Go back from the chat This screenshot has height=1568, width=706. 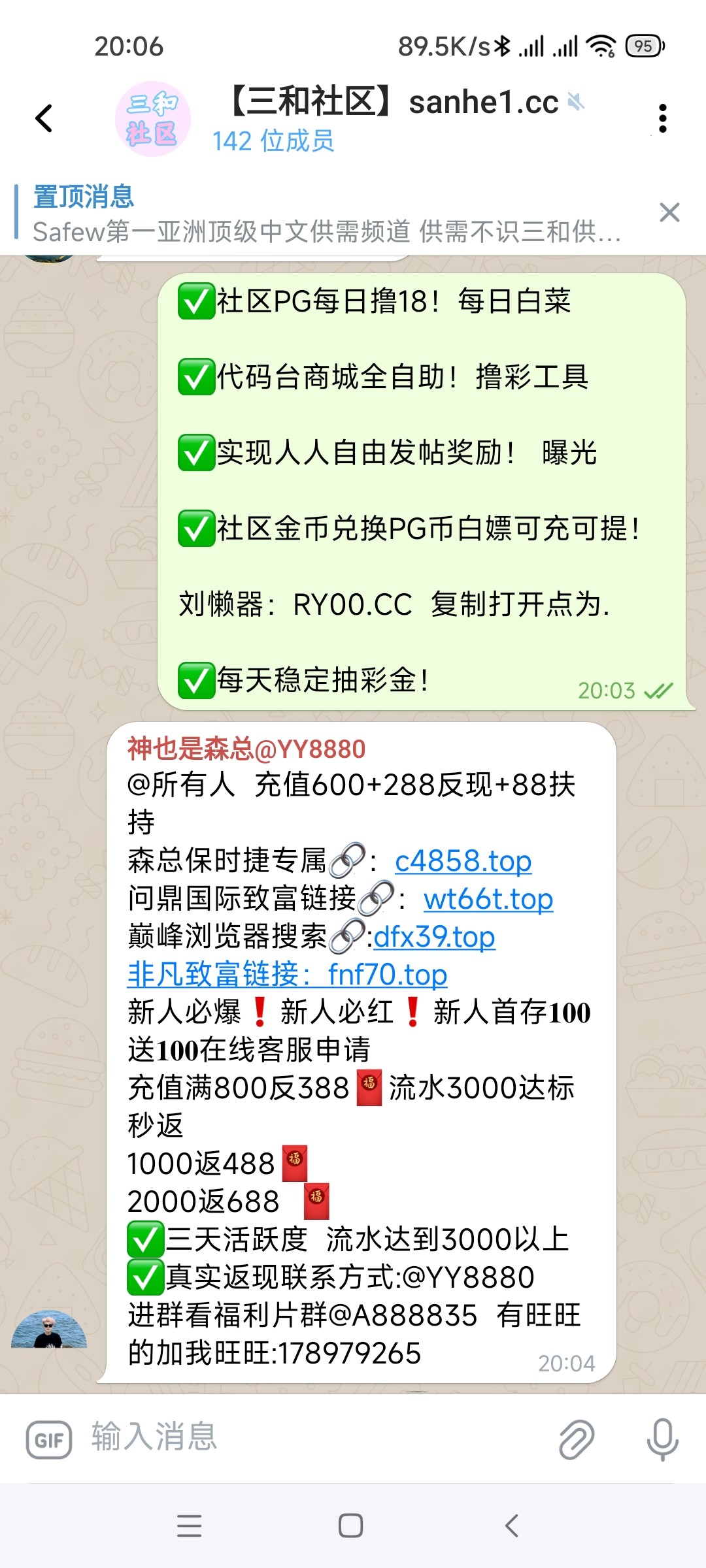[x=44, y=119]
